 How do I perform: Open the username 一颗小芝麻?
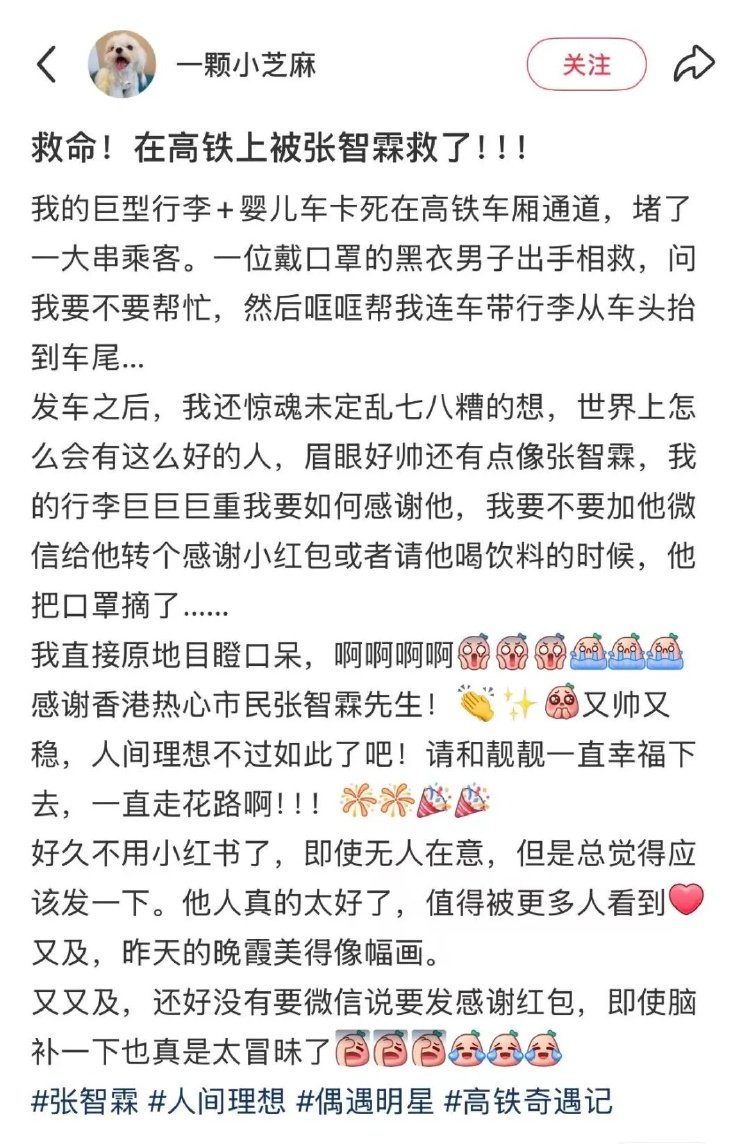246,65
